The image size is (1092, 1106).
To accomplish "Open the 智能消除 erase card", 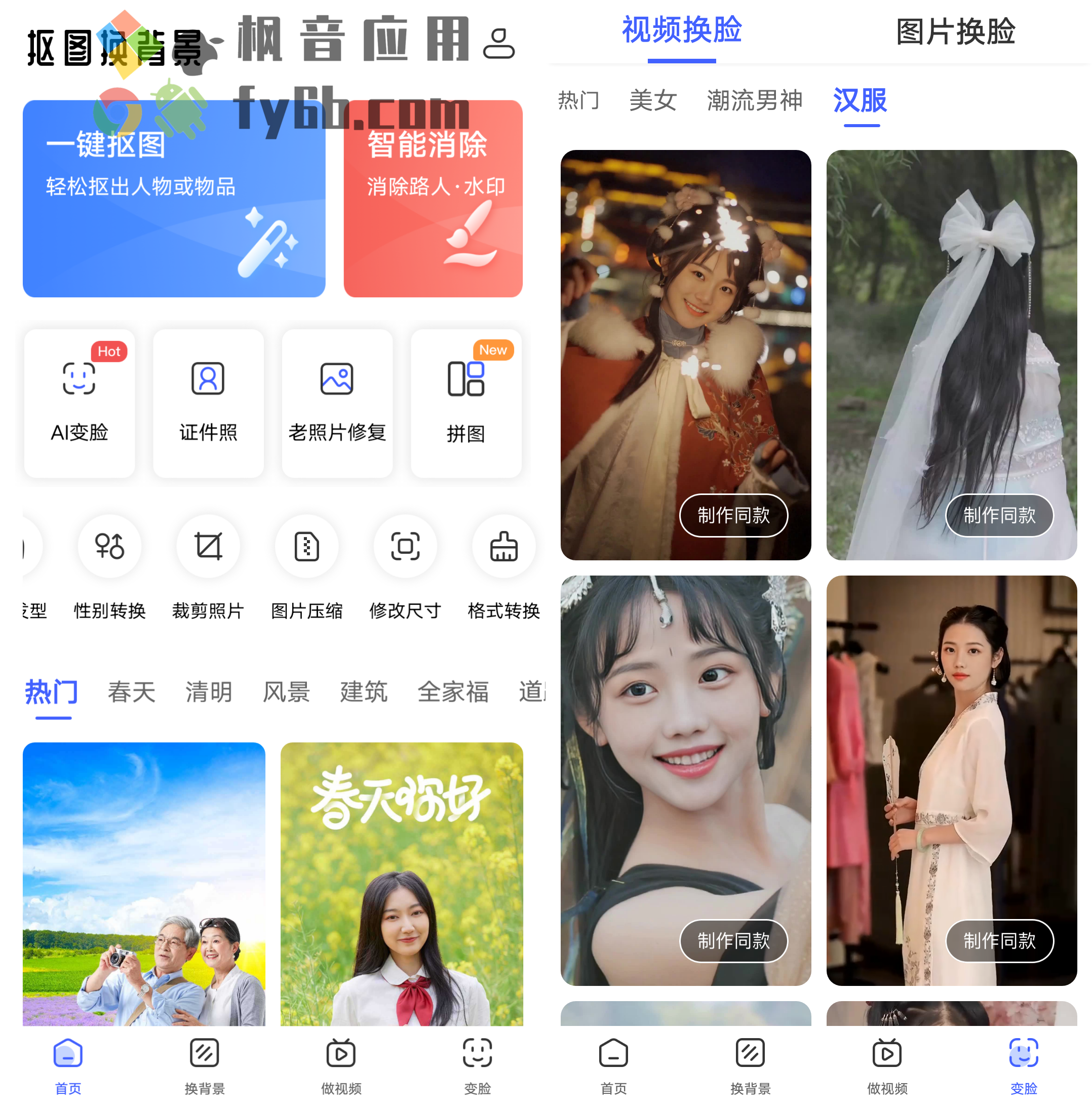I will [x=433, y=198].
